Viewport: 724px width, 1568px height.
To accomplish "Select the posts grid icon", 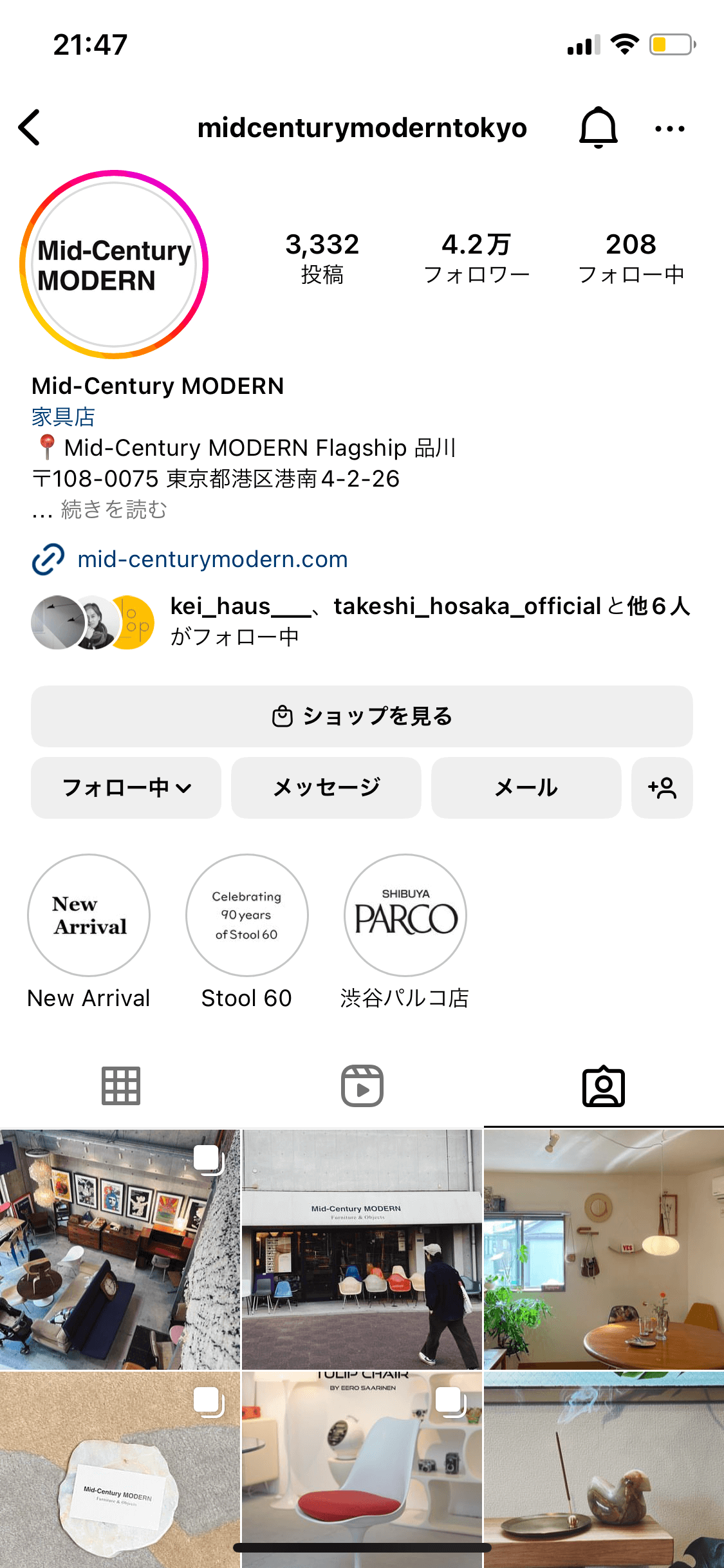I will [x=120, y=1085].
